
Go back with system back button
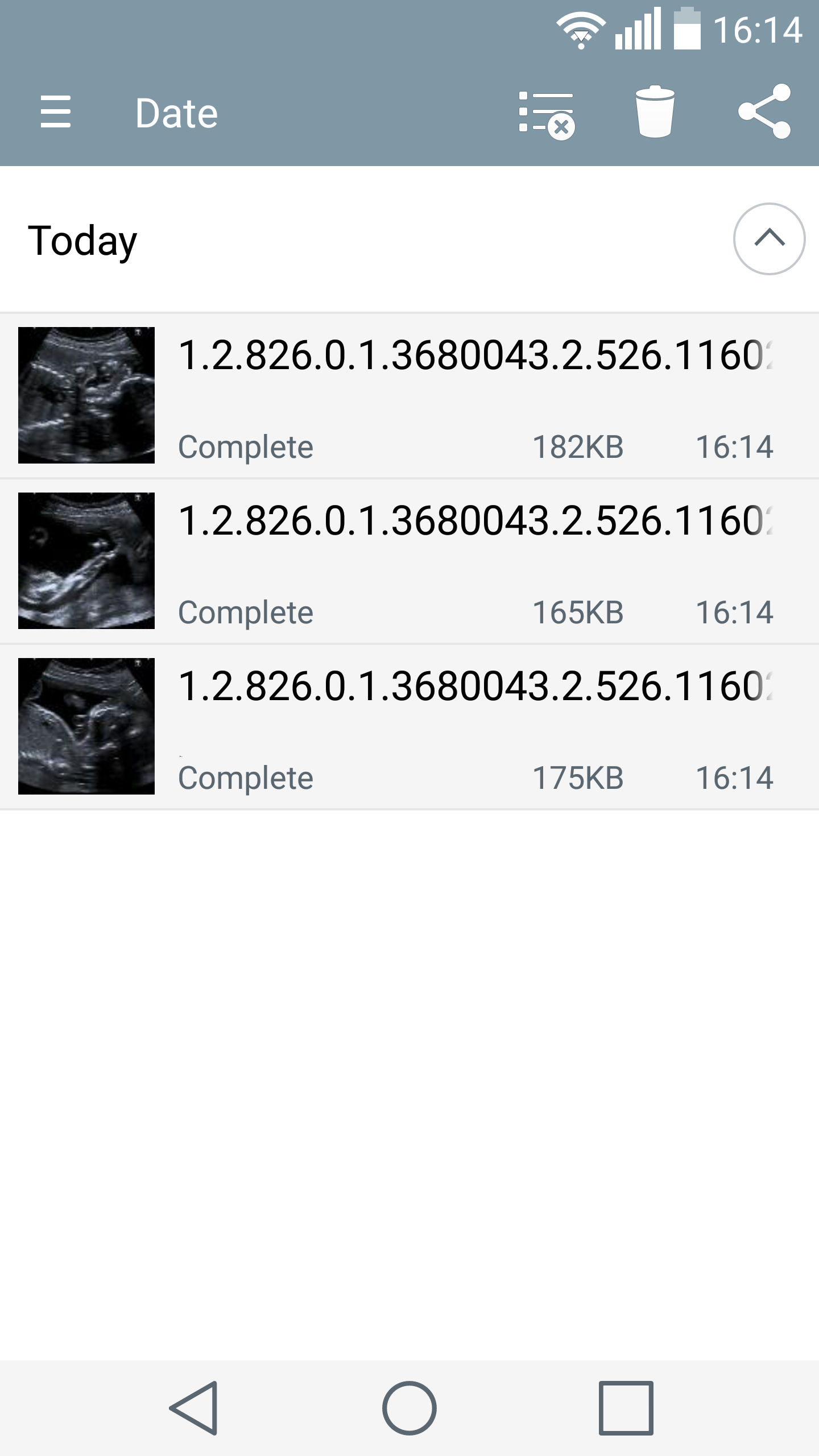click(194, 1408)
